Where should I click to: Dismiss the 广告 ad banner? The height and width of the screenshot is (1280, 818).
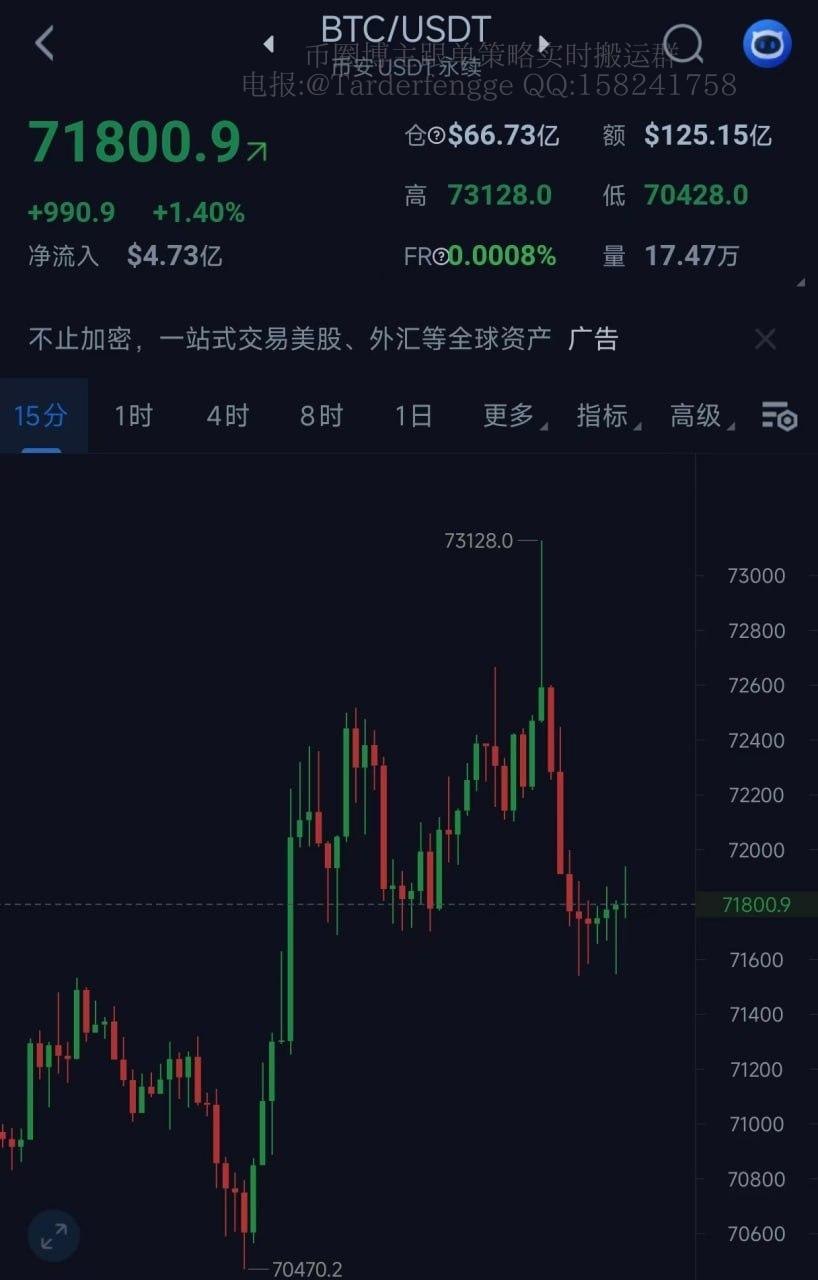pyautogui.click(x=765, y=340)
